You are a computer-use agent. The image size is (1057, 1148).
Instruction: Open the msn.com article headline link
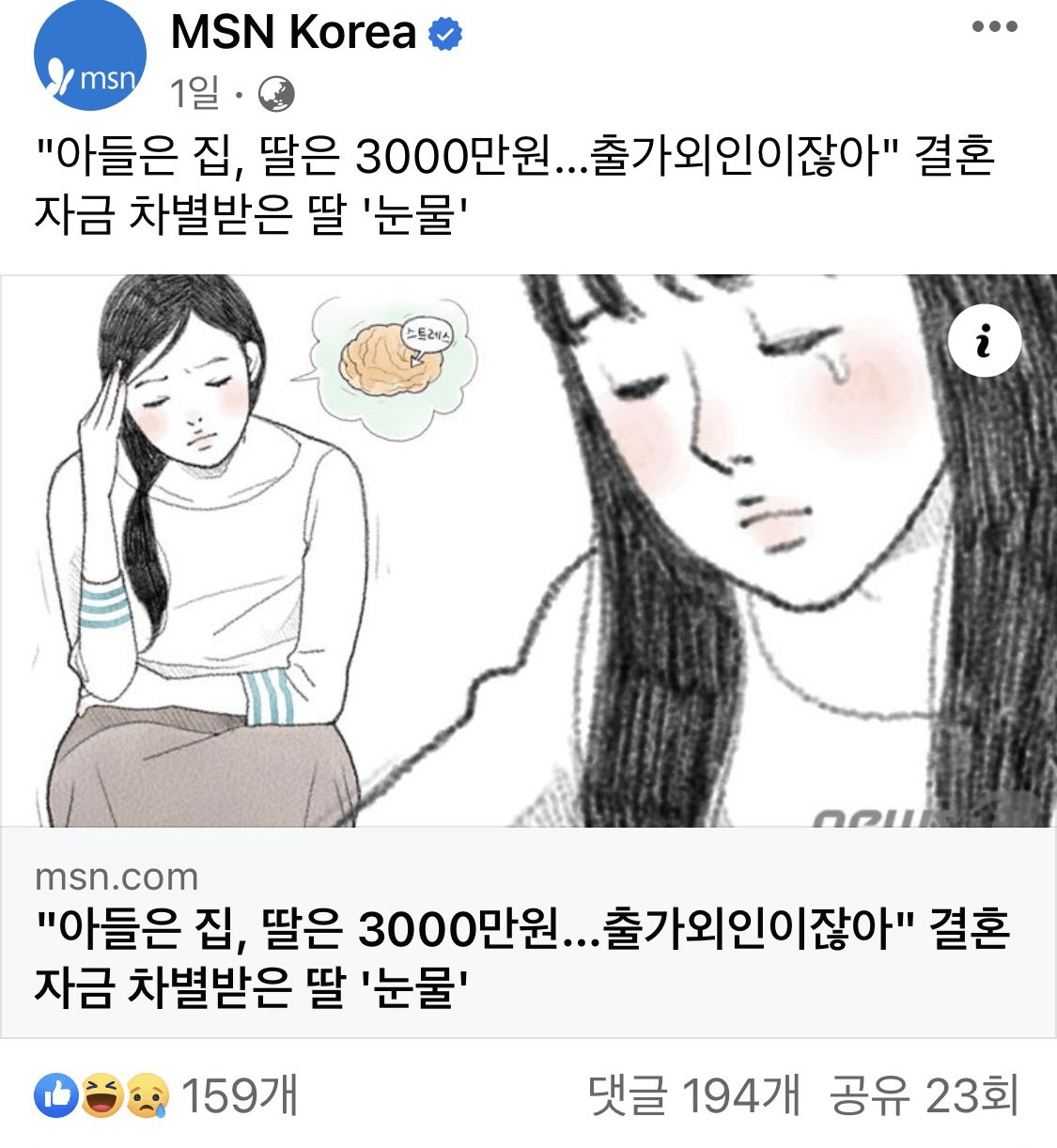(x=521, y=956)
